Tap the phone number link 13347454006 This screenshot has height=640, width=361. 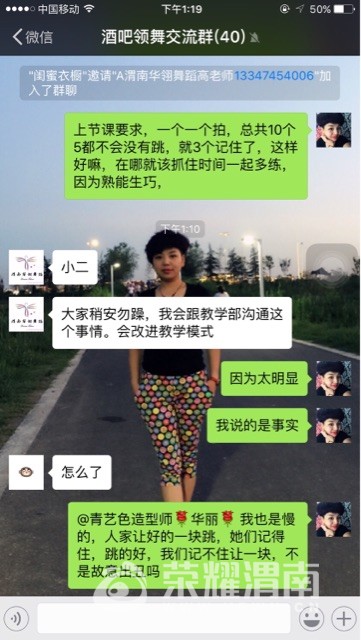(x=274, y=76)
